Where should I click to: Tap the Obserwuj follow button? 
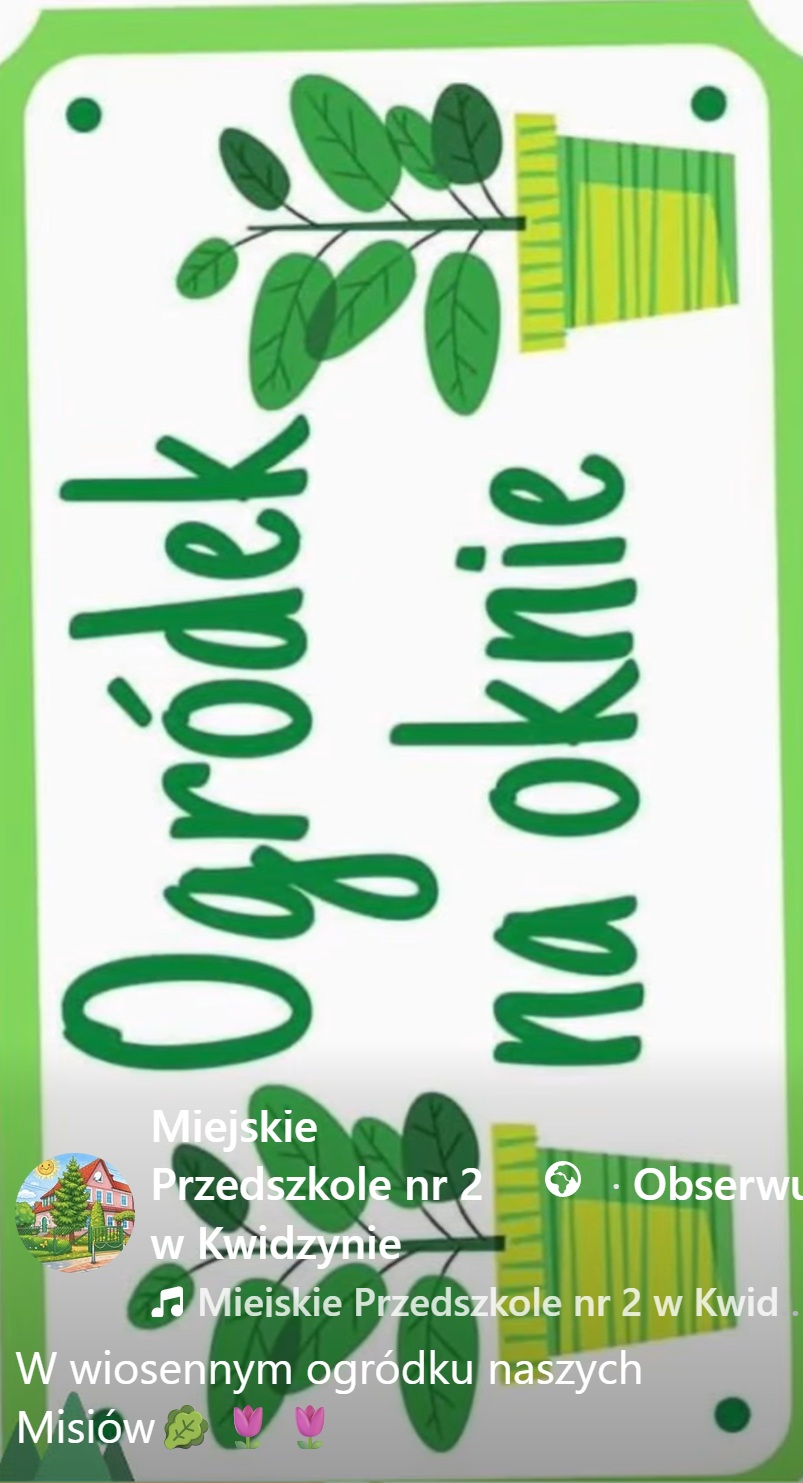click(x=717, y=1186)
